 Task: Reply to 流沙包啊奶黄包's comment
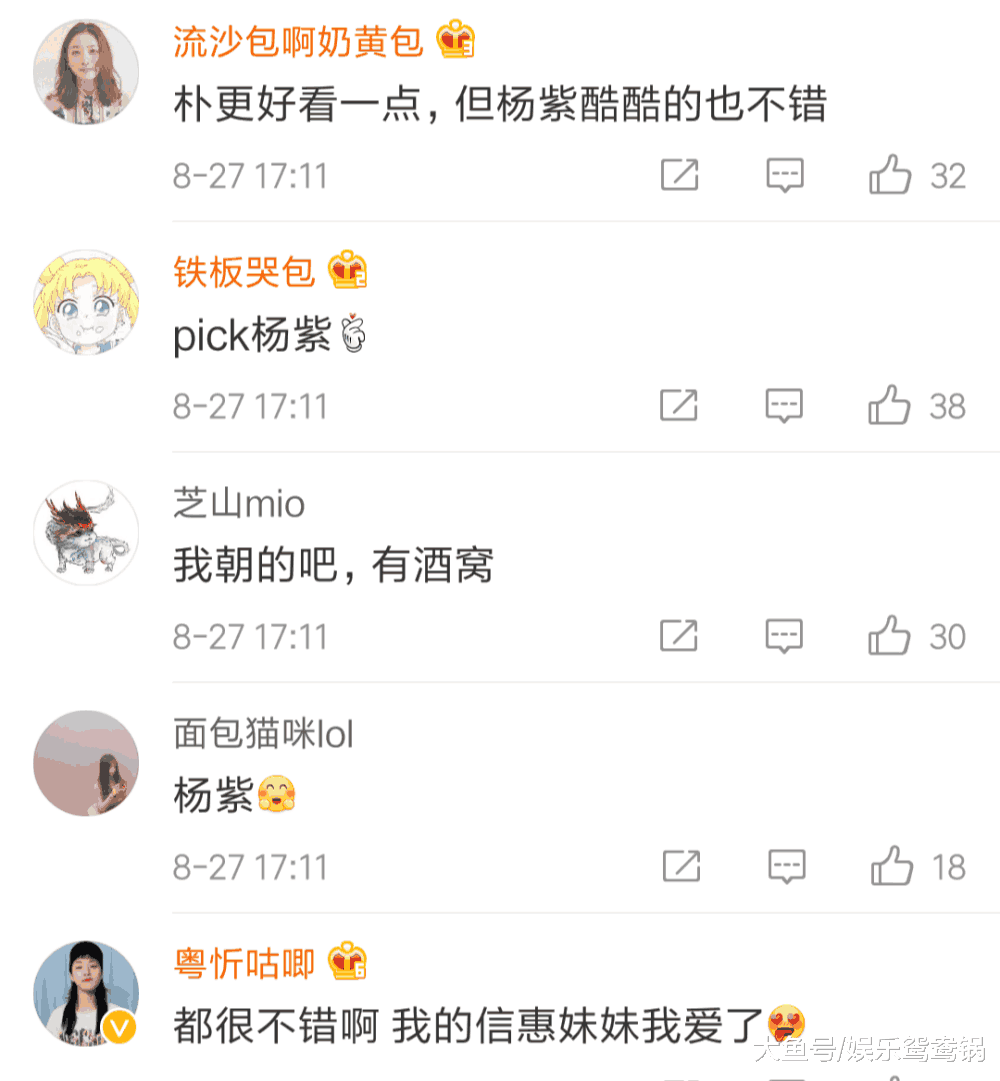785,176
